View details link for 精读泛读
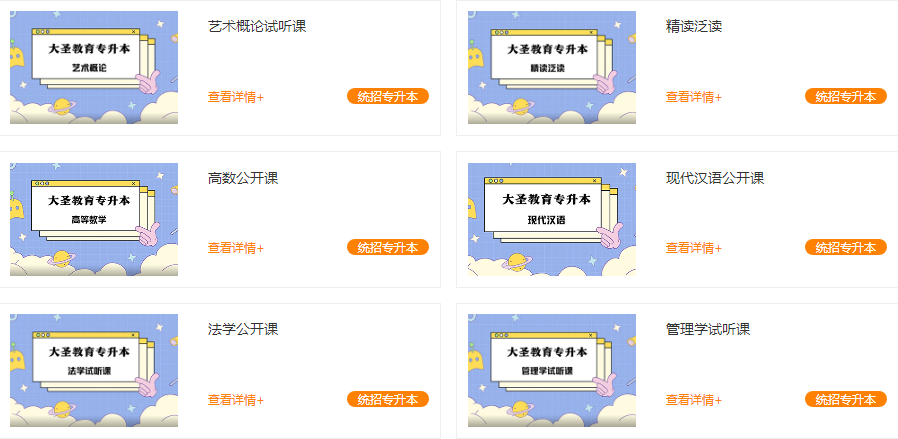 click(x=694, y=97)
